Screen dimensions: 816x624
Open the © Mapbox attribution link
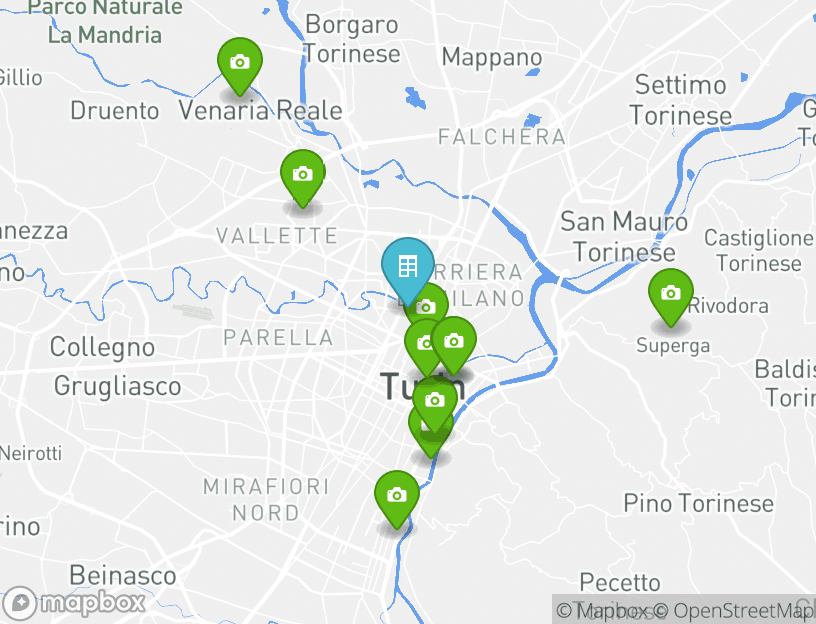[603, 610]
